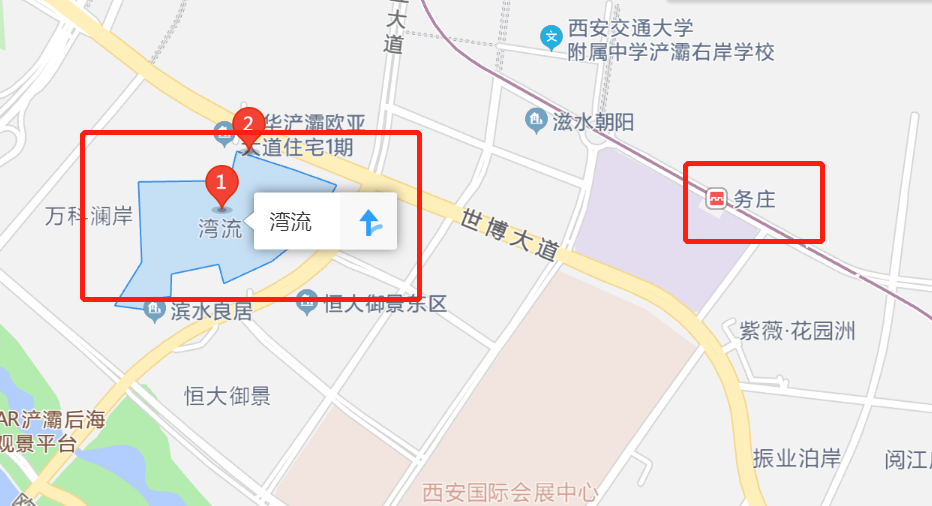
Task: Select red map marker number 2
Action: (x=247, y=126)
